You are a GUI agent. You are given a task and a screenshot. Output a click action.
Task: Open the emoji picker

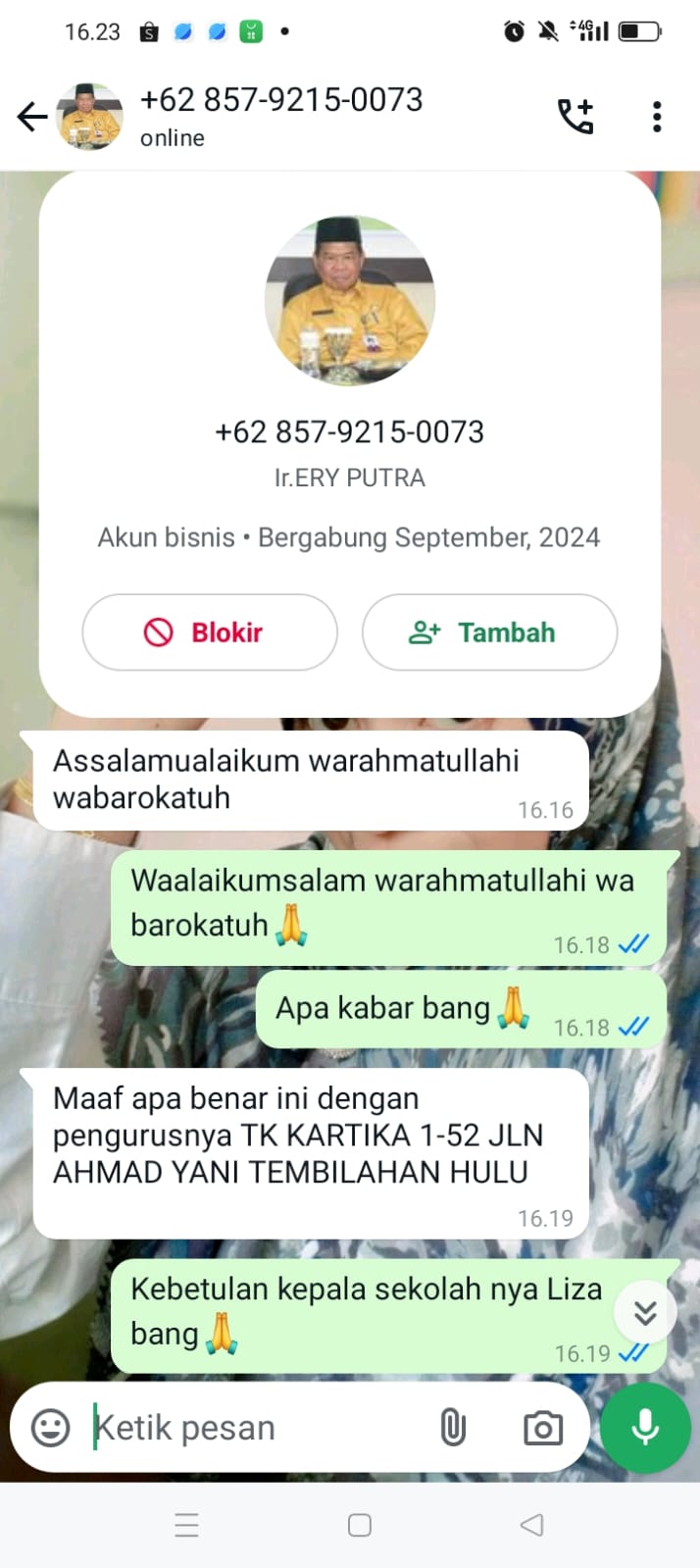(51, 1428)
